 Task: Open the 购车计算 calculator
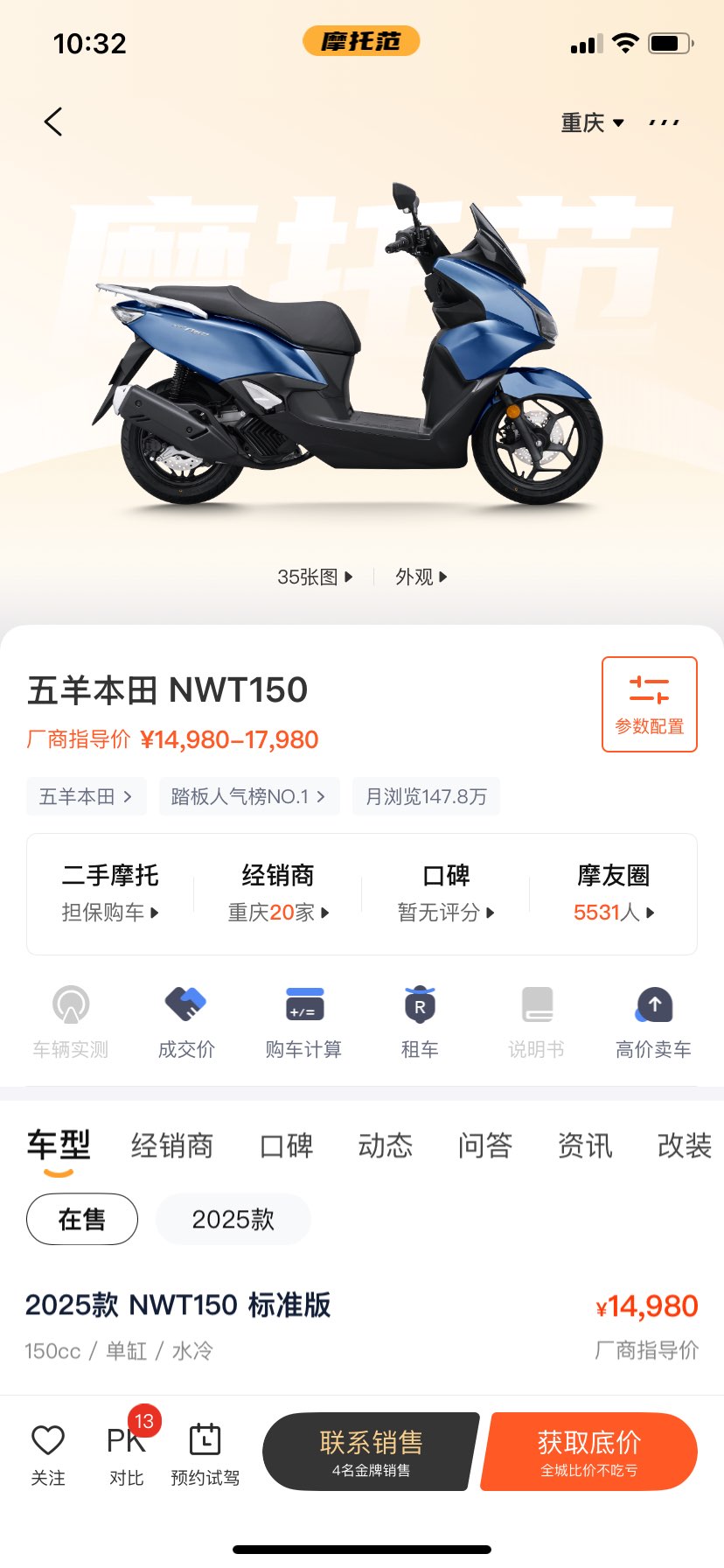coord(303,1022)
